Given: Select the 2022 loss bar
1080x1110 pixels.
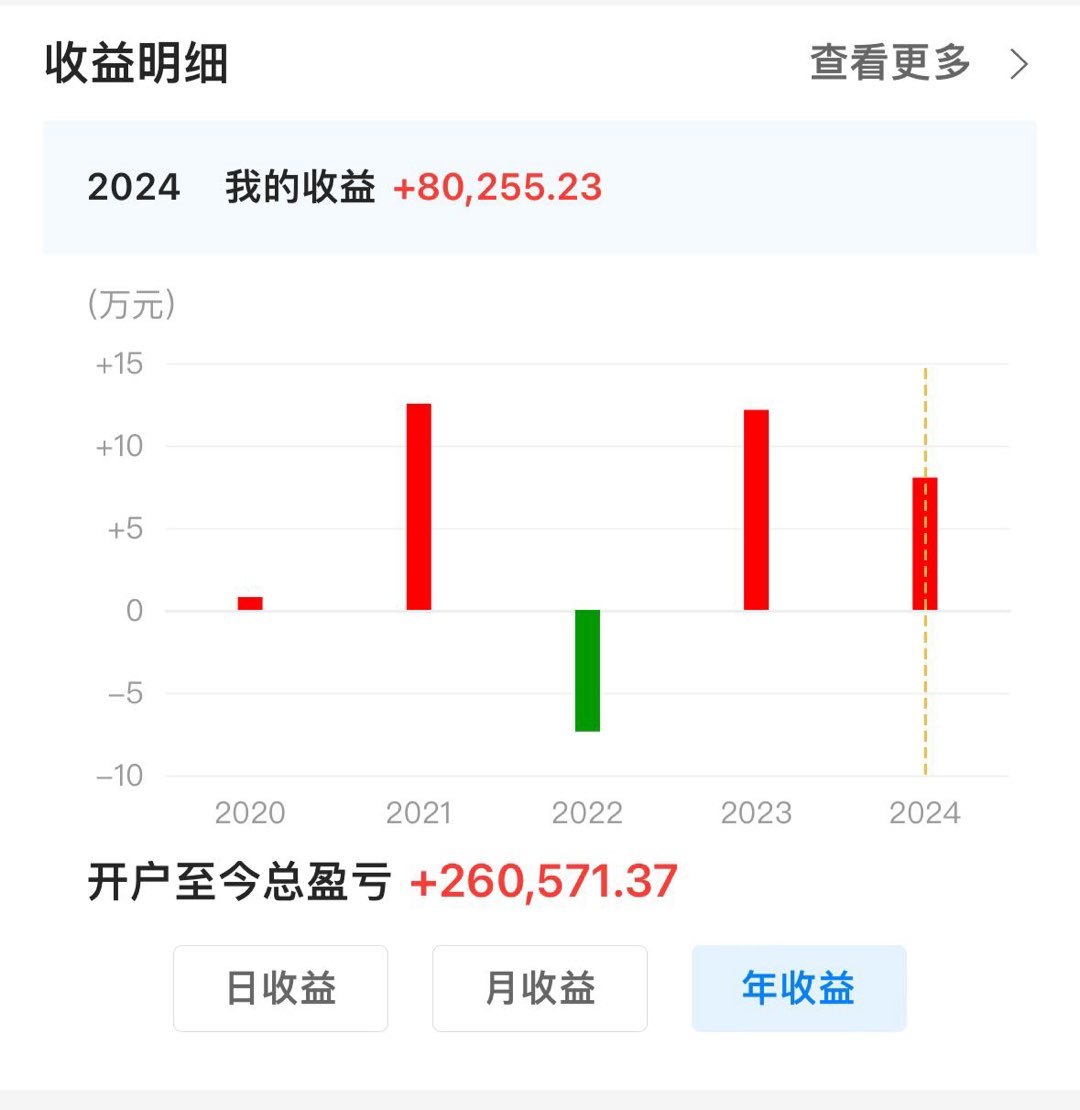Looking at the screenshot, I should click(x=588, y=670).
